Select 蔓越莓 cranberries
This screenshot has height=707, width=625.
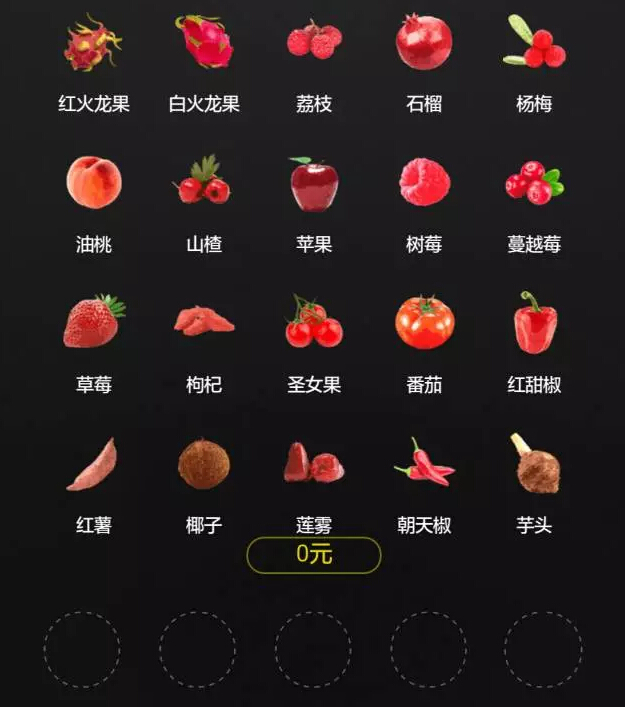coord(534,184)
